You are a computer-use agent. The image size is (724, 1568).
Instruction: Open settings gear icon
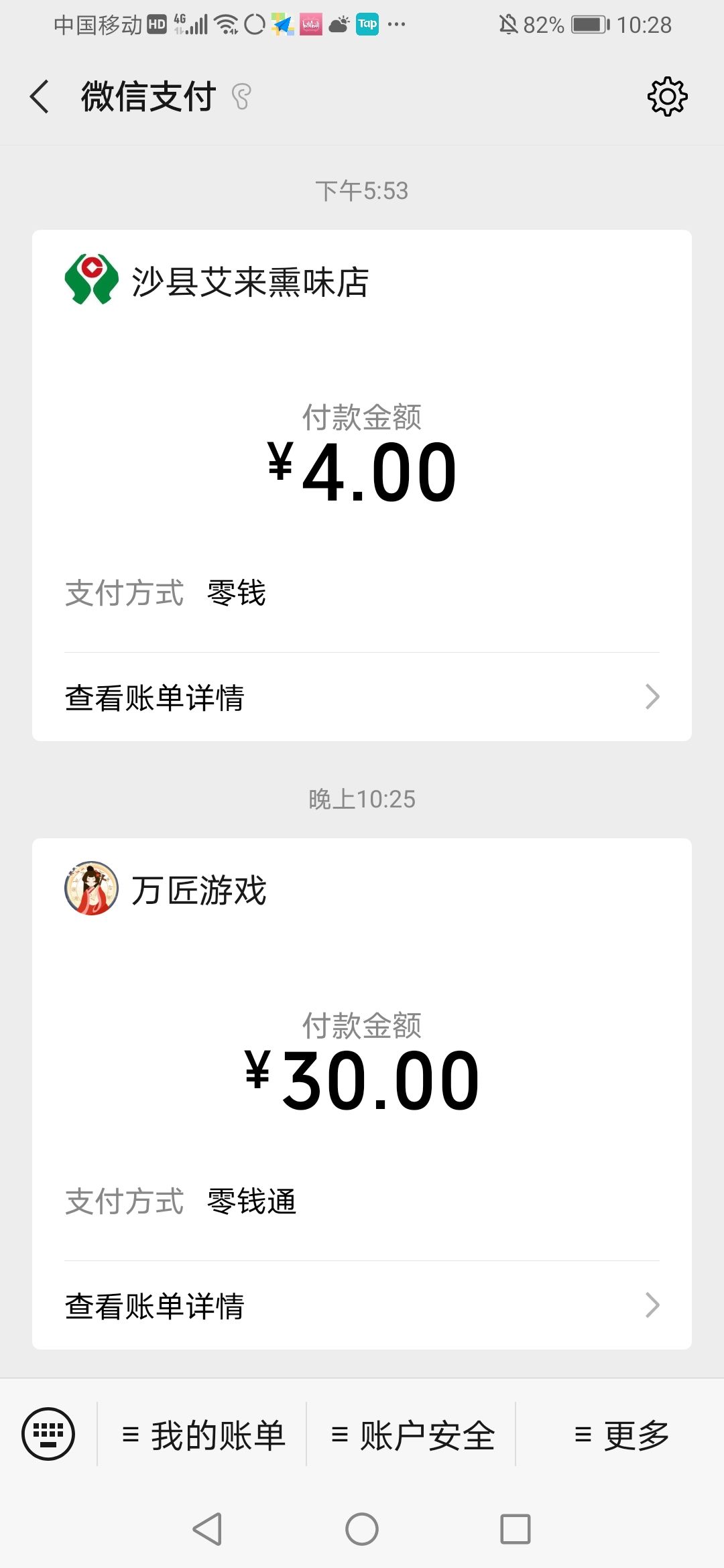[667, 96]
